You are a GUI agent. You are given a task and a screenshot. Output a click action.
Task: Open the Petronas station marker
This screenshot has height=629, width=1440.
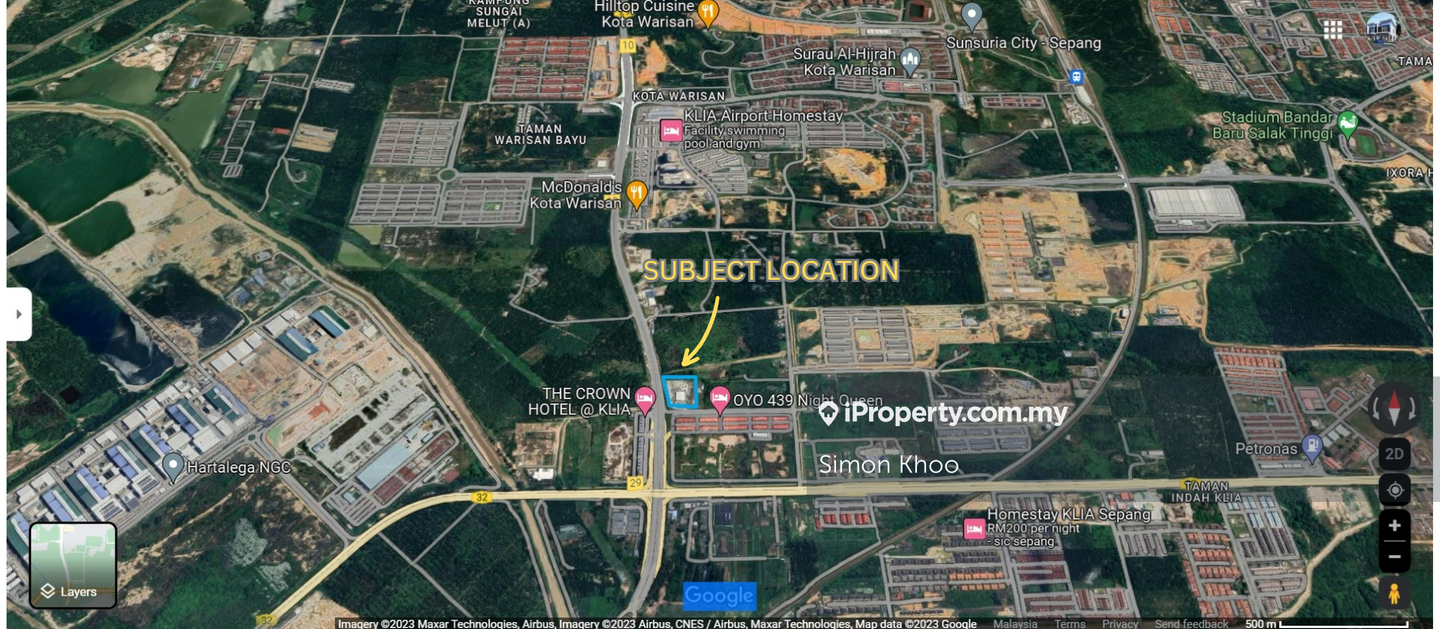click(x=1313, y=446)
